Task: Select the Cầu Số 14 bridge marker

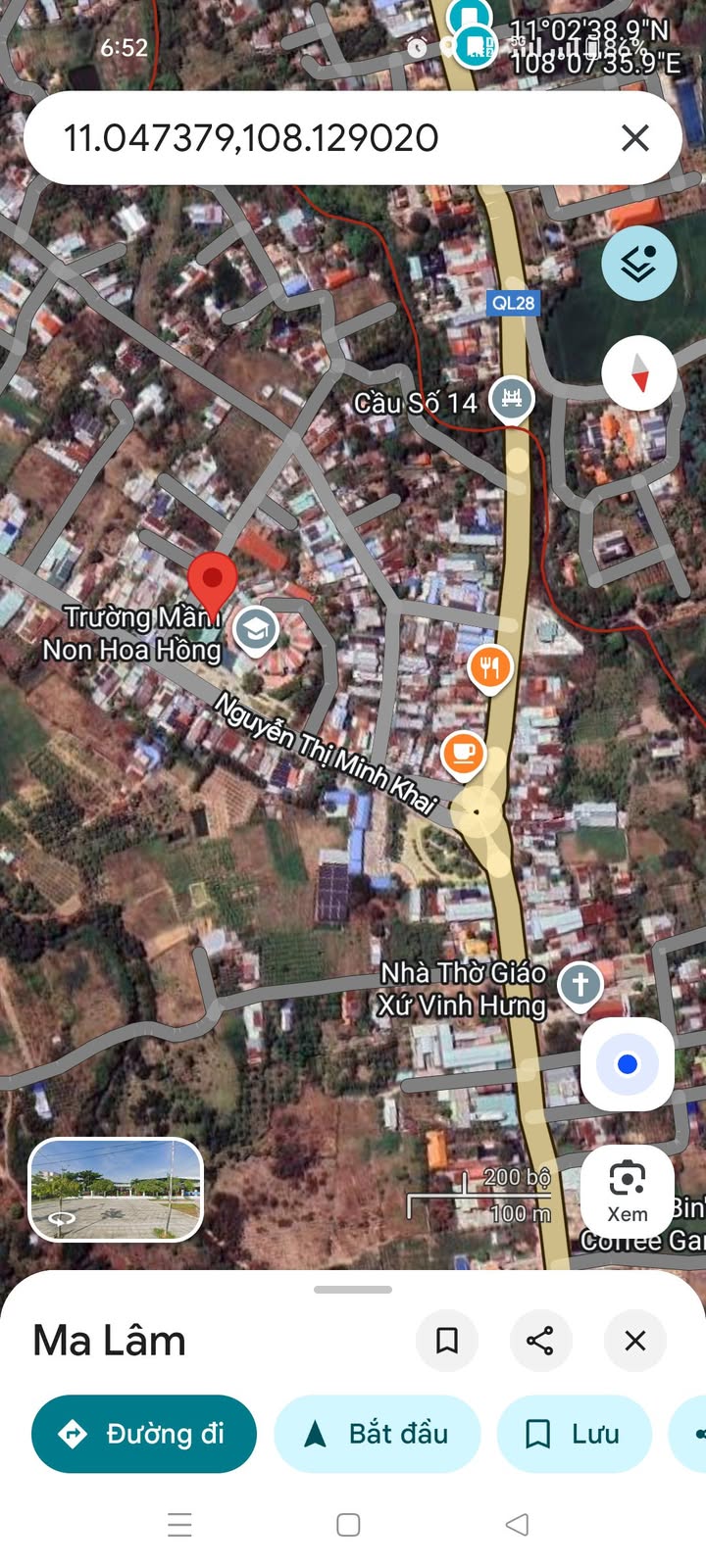Action: tap(511, 399)
